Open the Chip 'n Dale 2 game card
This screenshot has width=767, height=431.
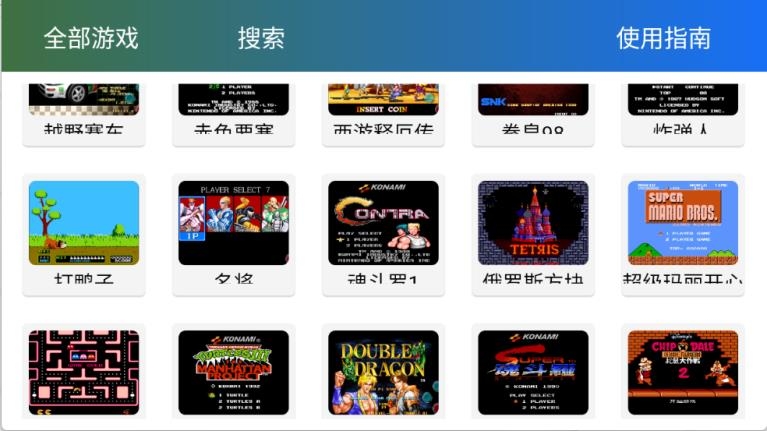coord(683,372)
